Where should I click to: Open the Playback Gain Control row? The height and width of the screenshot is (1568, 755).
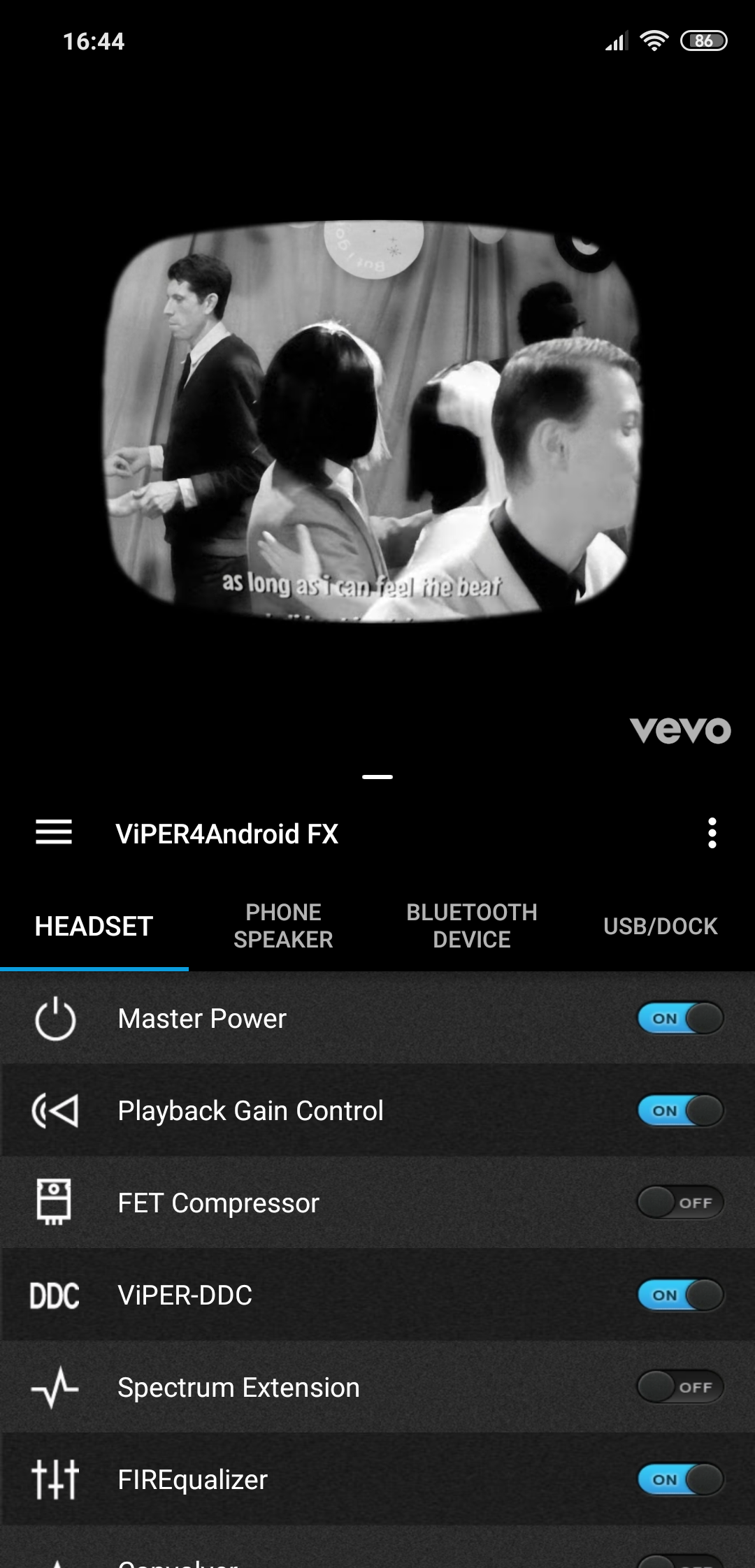coord(377,1110)
